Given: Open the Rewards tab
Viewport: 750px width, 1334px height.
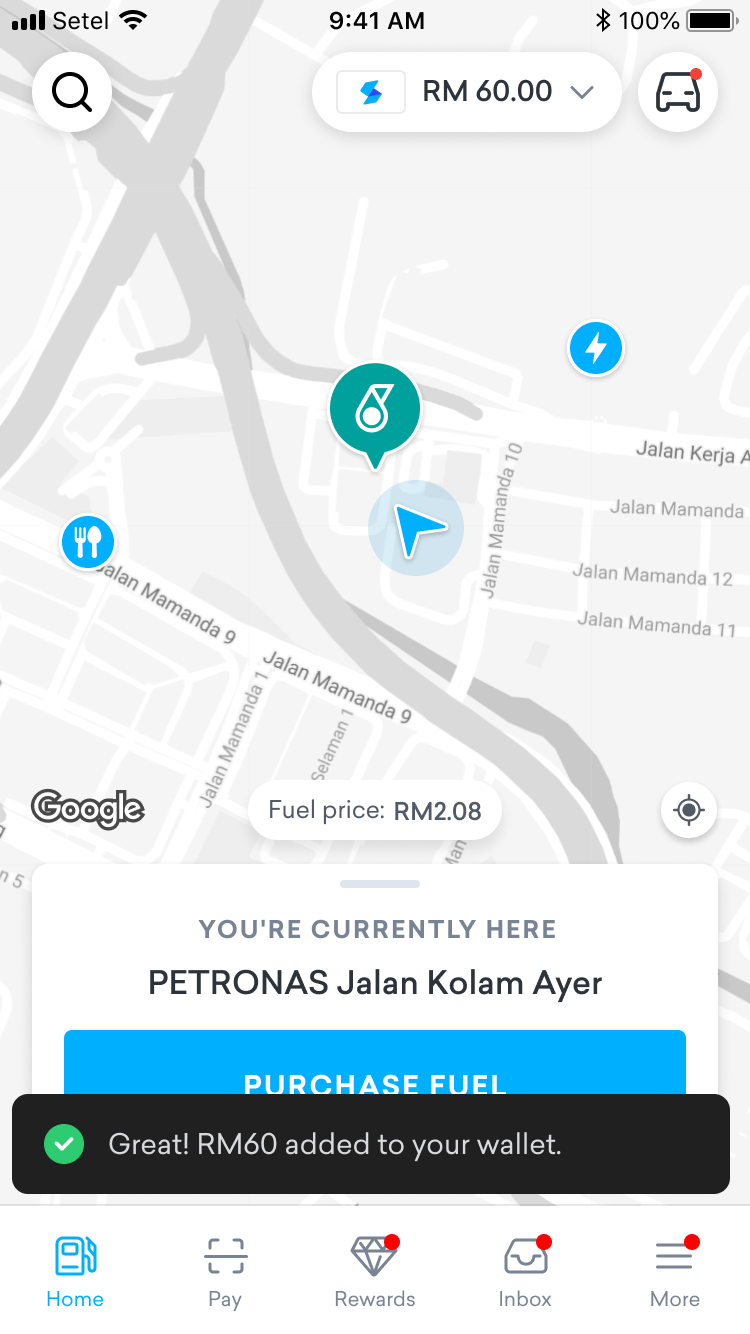Looking at the screenshot, I should point(375,1271).
